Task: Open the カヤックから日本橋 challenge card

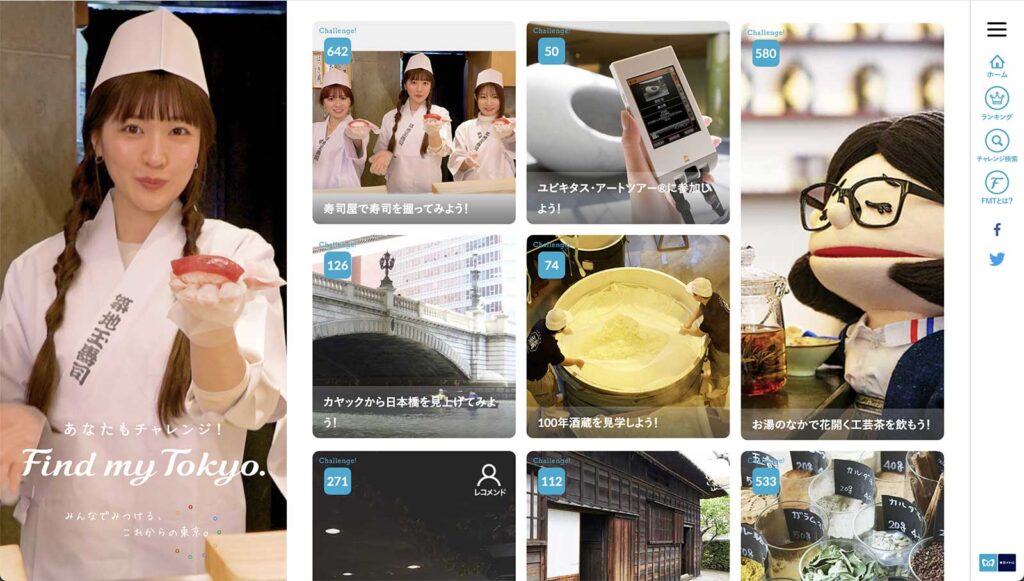Action: (414, 336)
